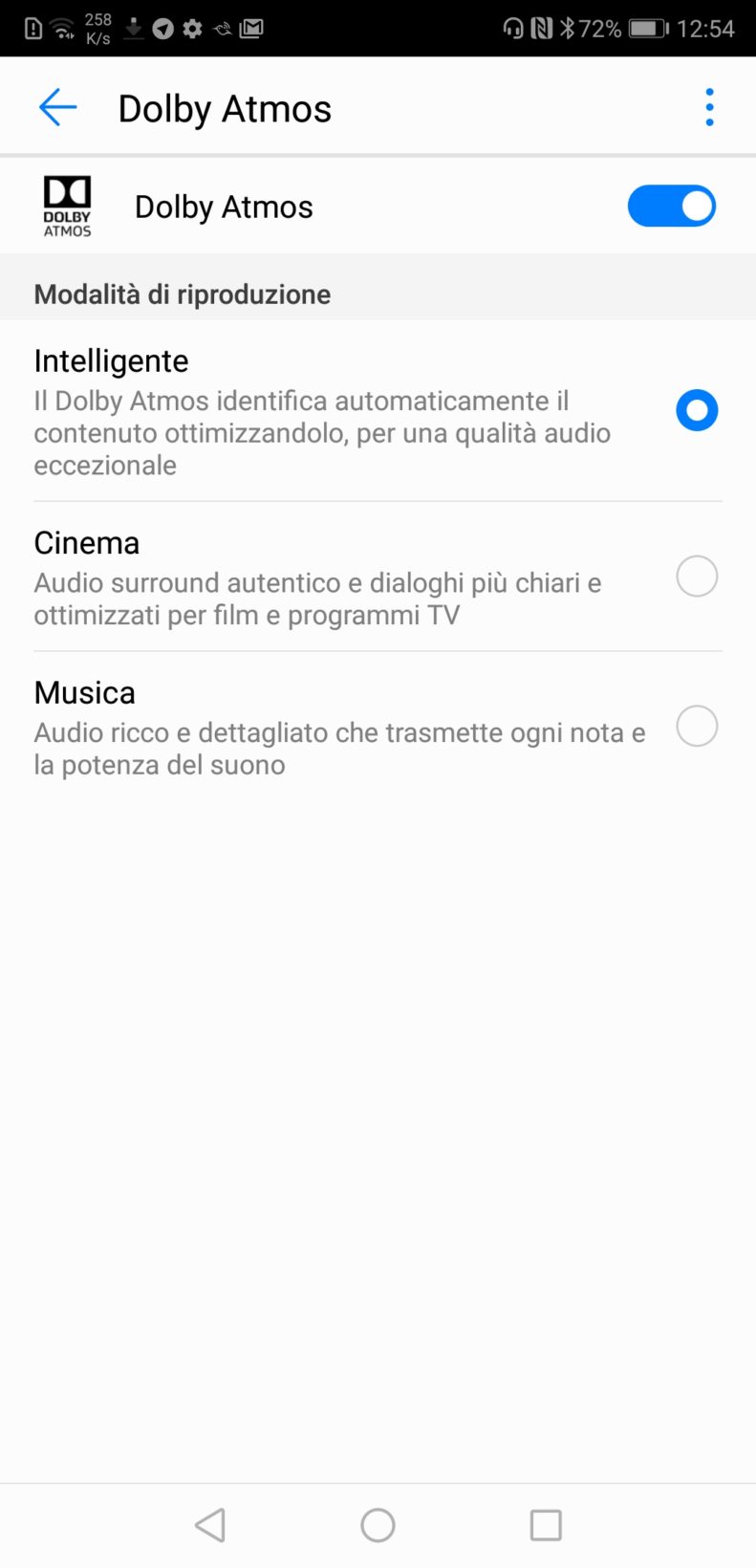Open the recent apps overview
Screen dimensions: 756x1568
(546, 1525)
